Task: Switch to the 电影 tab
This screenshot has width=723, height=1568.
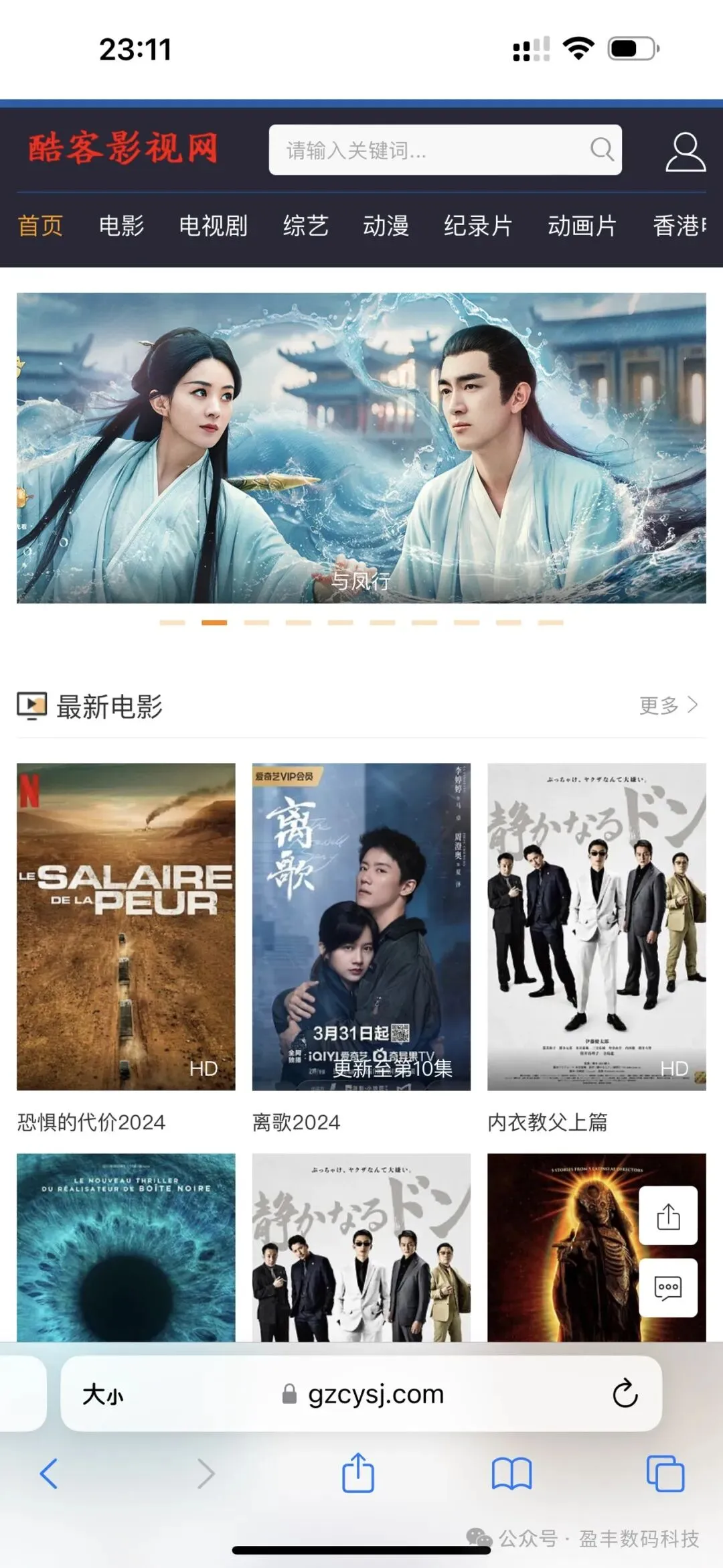Action: [x=121, y=226]
